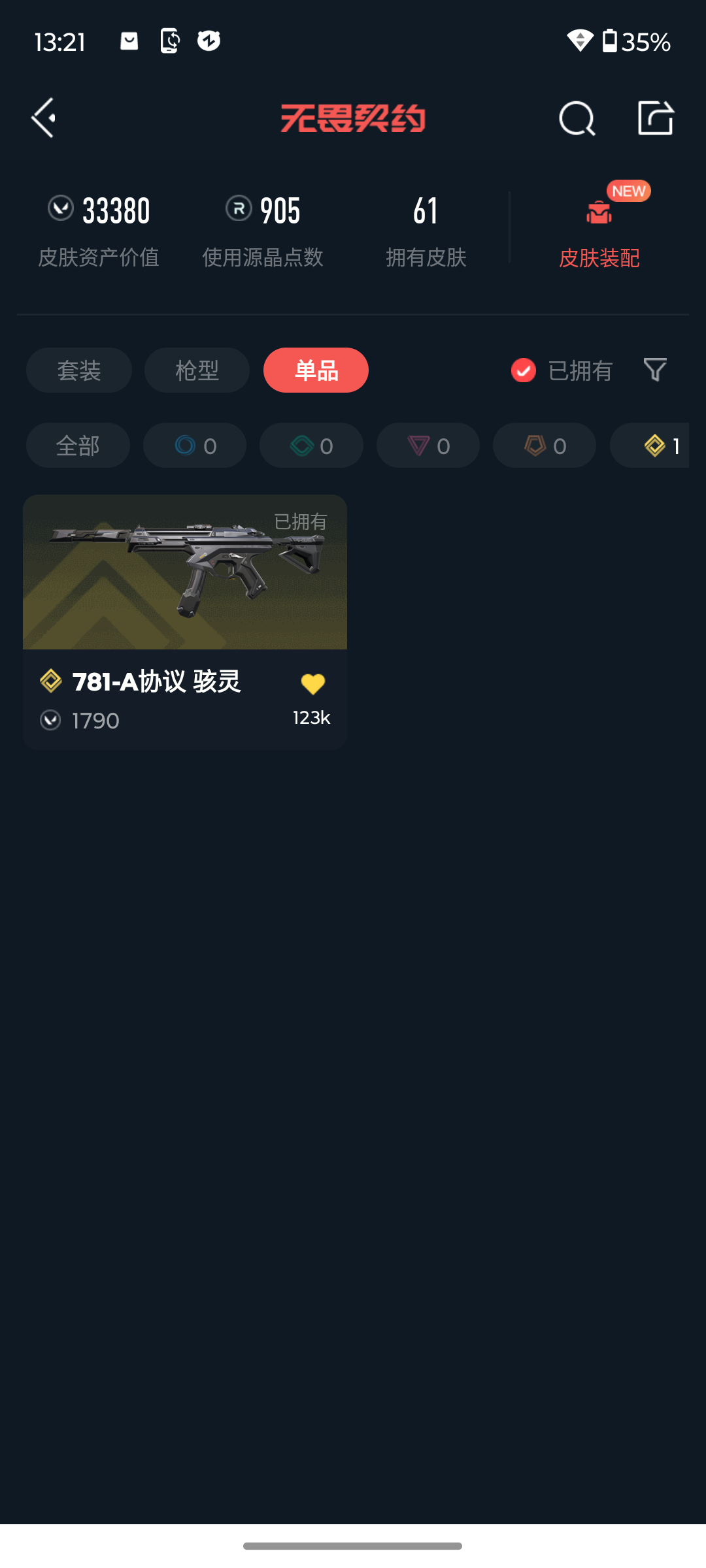Image resolution: width=706 pixels, height=1568 pixels.
Task: Filter by pink triangle rarity tier
Action: (x=428, y=446)
